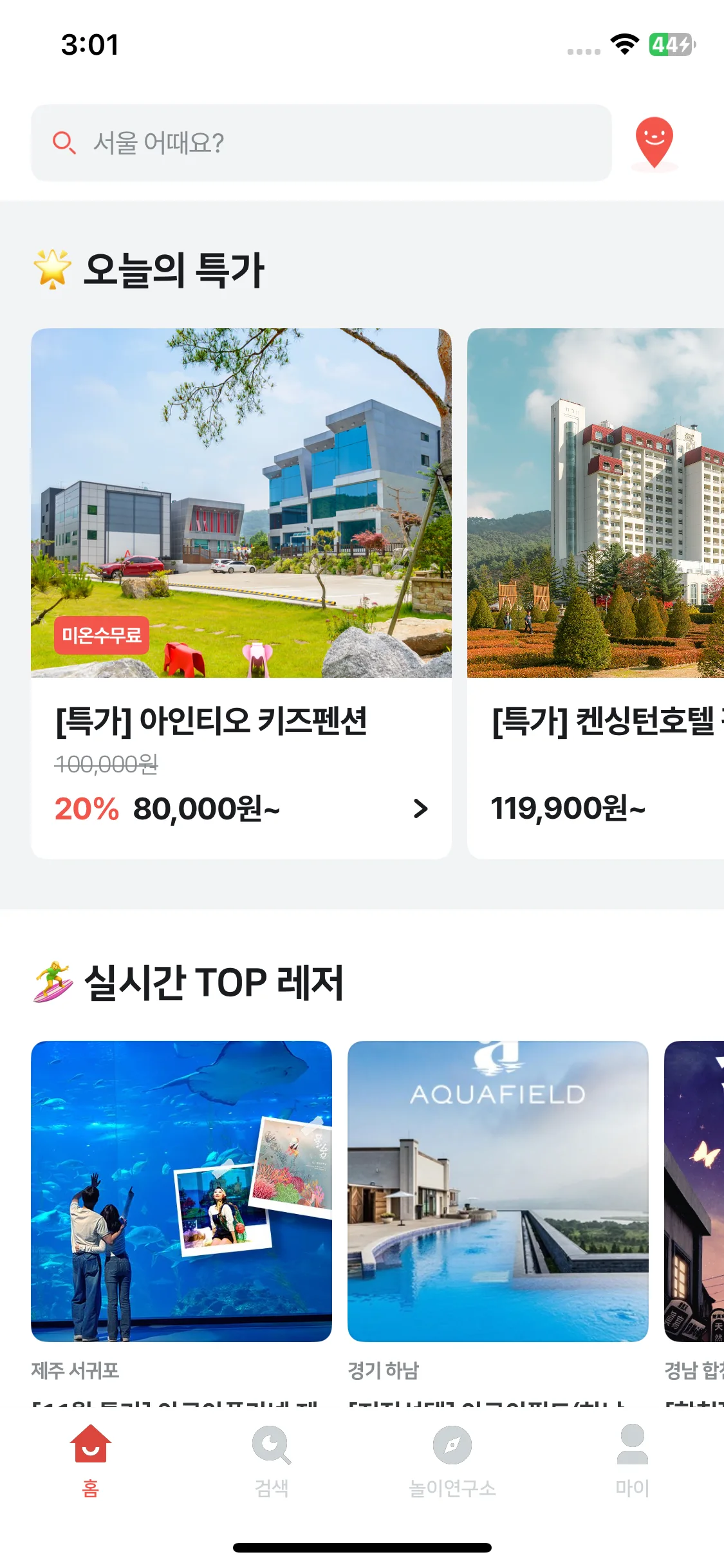724x1568 pixels.
Task: Open the 제주 서귀포 aquarium leisure tile
Action: point(181,1191)
